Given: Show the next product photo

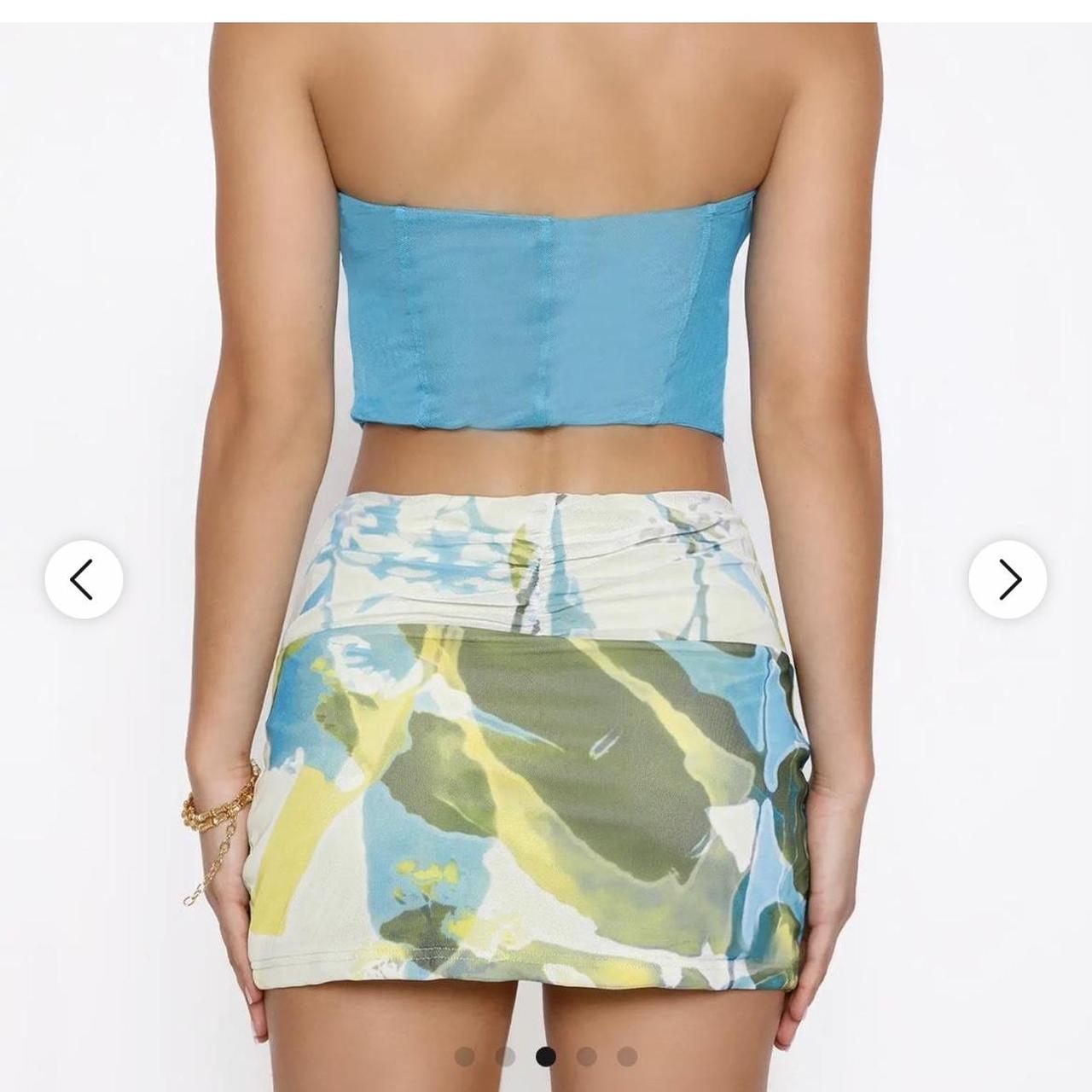Looking at the screenshot, I should coord(1008,580).
